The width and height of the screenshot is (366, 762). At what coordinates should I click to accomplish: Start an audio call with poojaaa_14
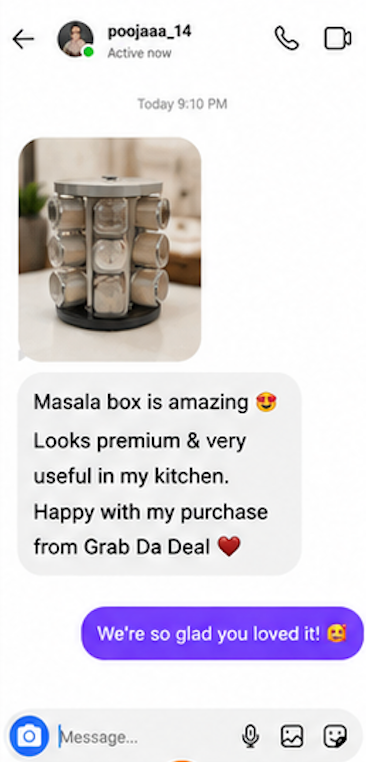[x=287, y=38]
